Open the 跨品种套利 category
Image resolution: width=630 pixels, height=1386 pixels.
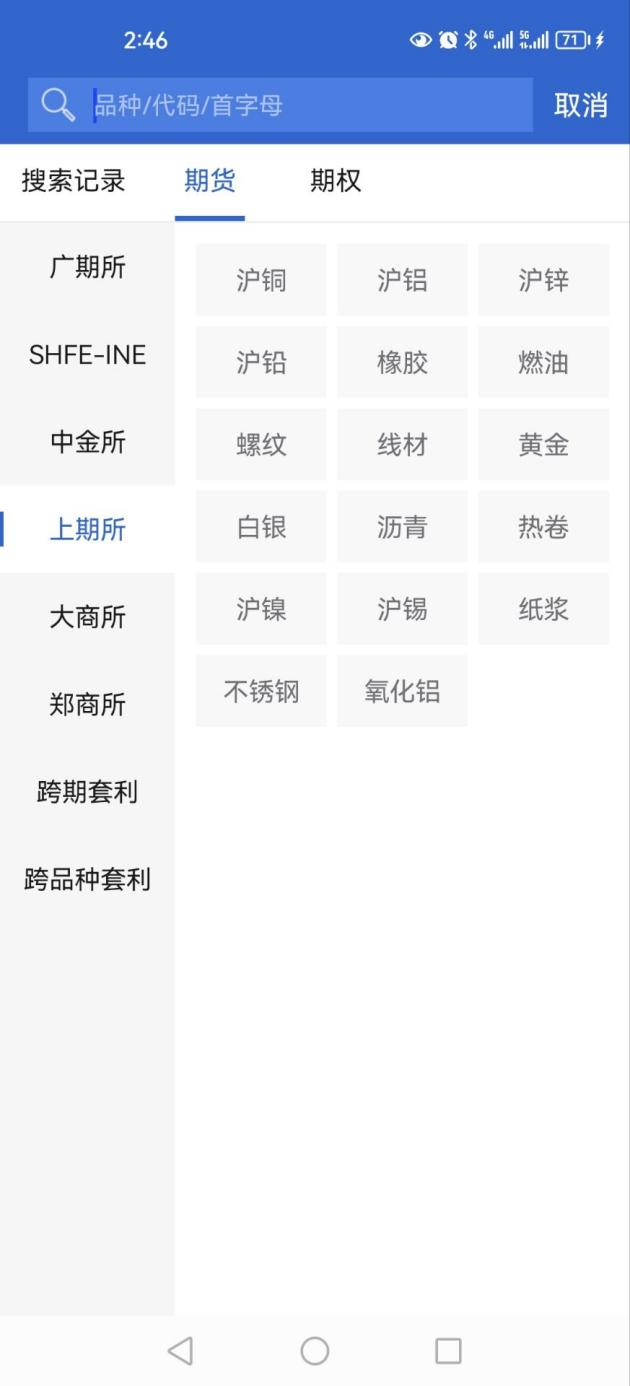coord(88,880)
